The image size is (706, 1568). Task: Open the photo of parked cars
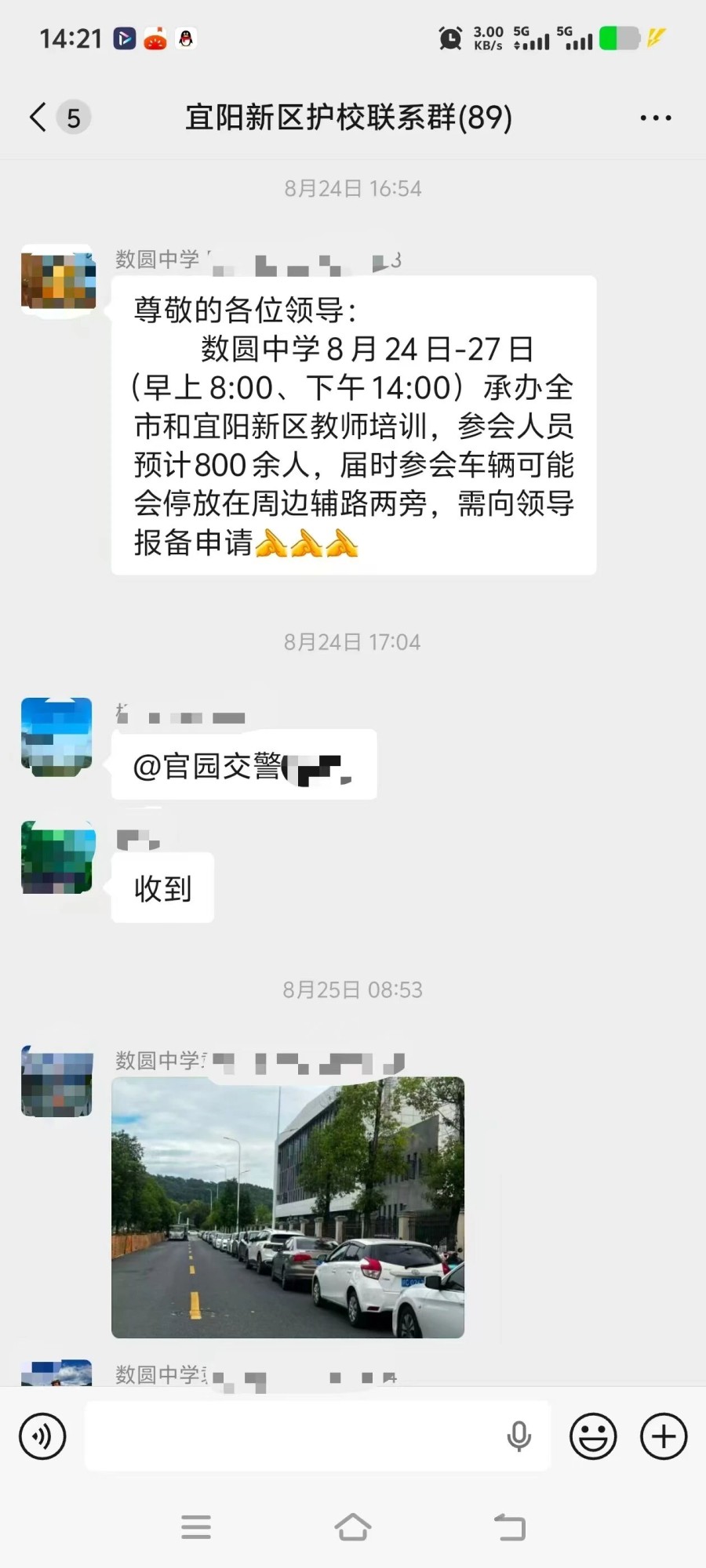coord(288,1207)
